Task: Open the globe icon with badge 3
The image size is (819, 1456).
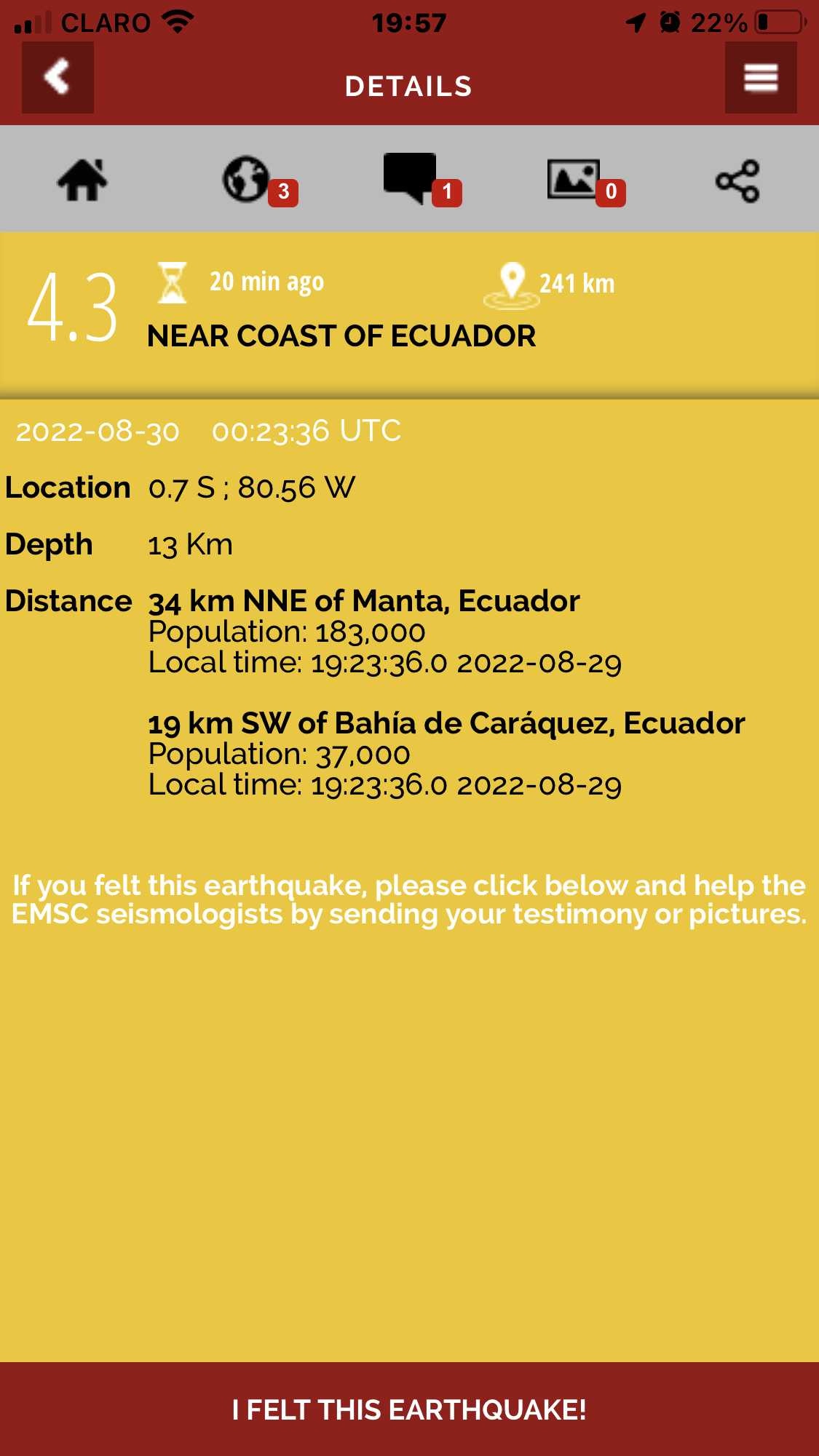Action: pyautogui.click(x=259, y=180)
